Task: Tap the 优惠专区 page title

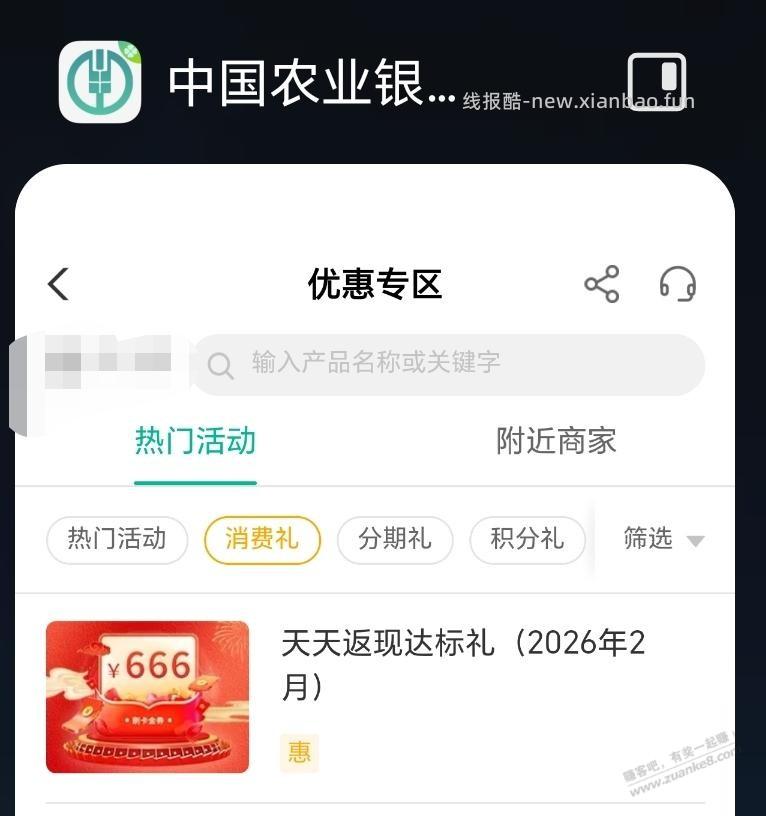Action: 373,284
